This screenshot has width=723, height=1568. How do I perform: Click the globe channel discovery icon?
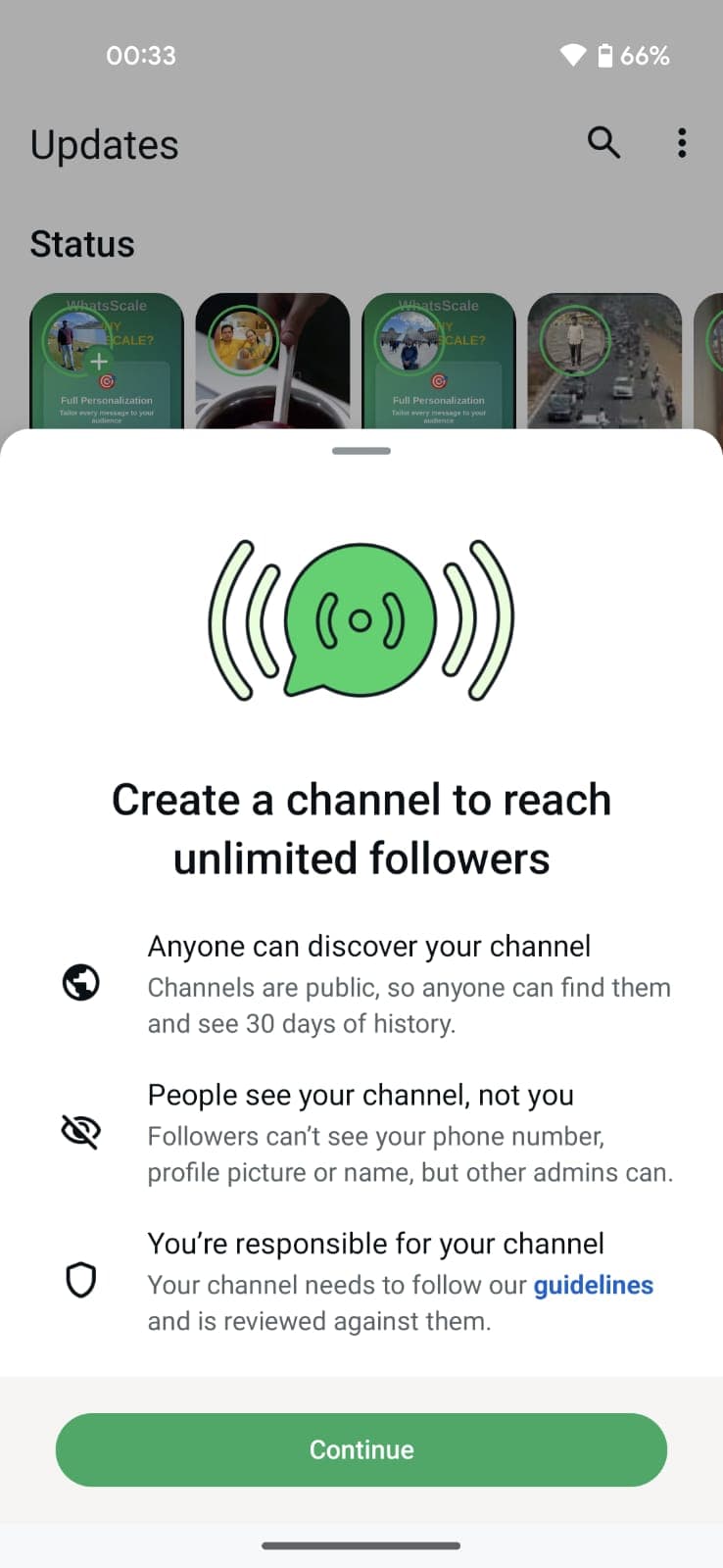point(81,983)
